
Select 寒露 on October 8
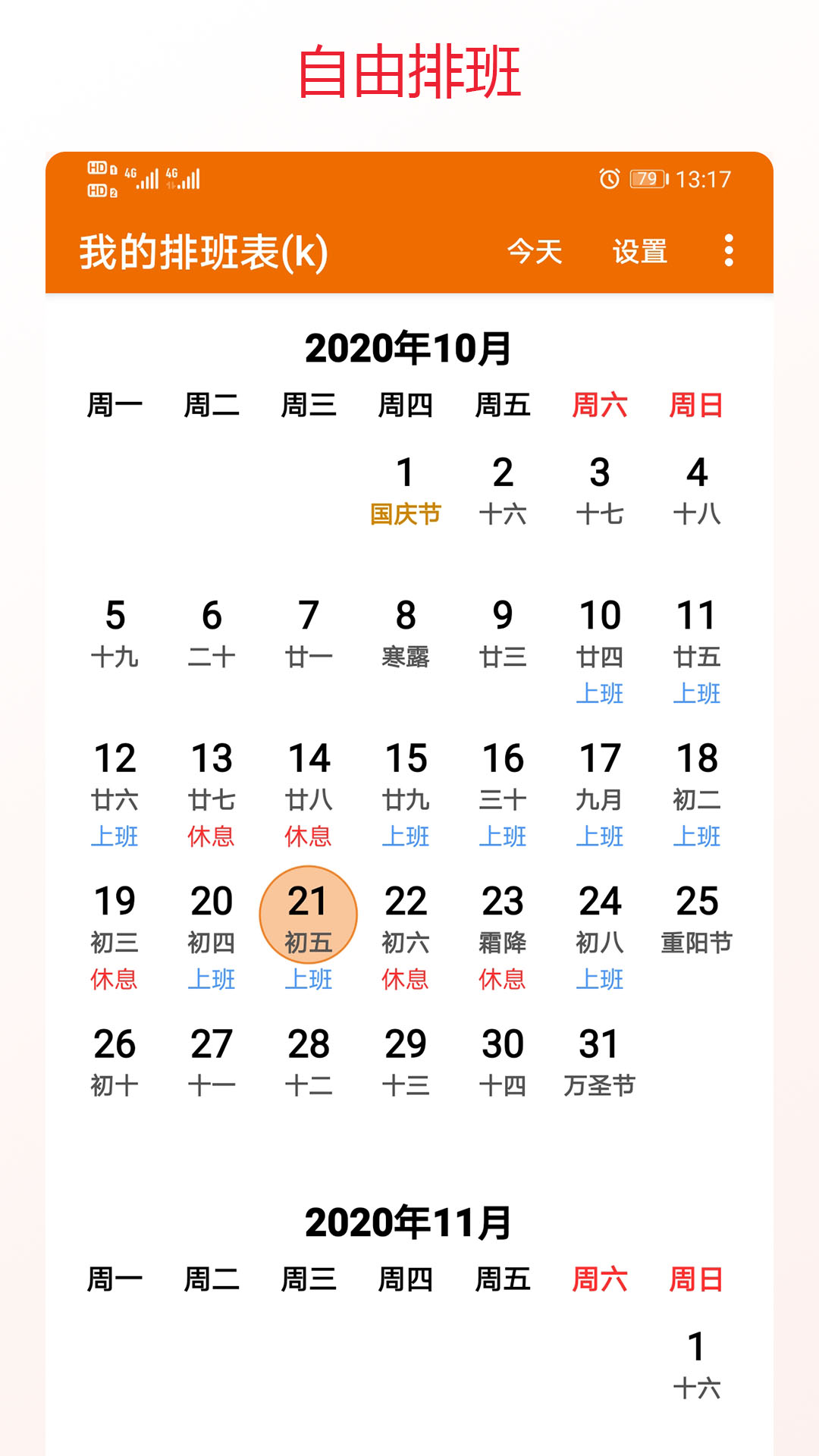coord(406,658)
